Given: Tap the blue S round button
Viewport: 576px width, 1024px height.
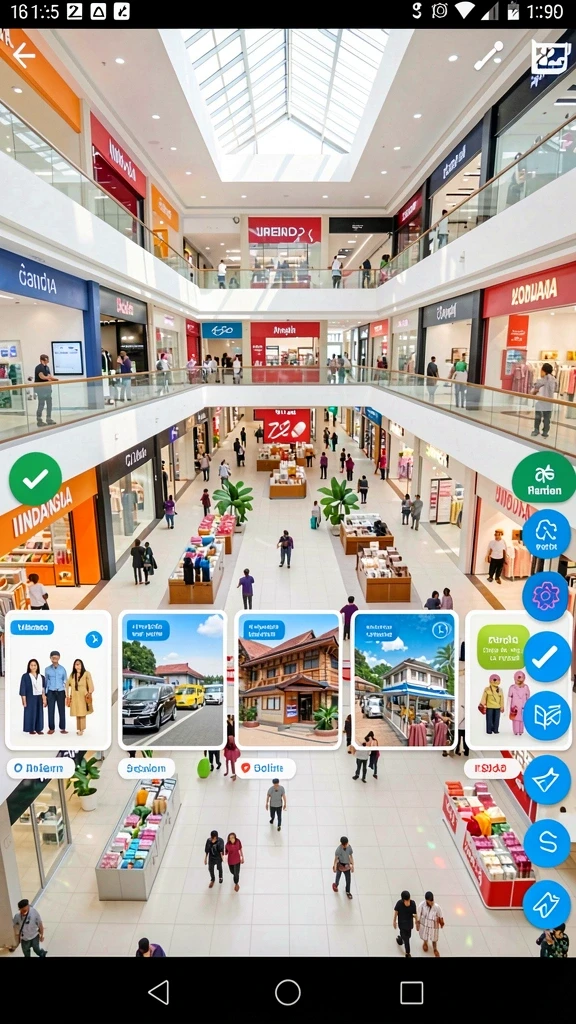Looking at the screenshot, I should pos(547,843).
